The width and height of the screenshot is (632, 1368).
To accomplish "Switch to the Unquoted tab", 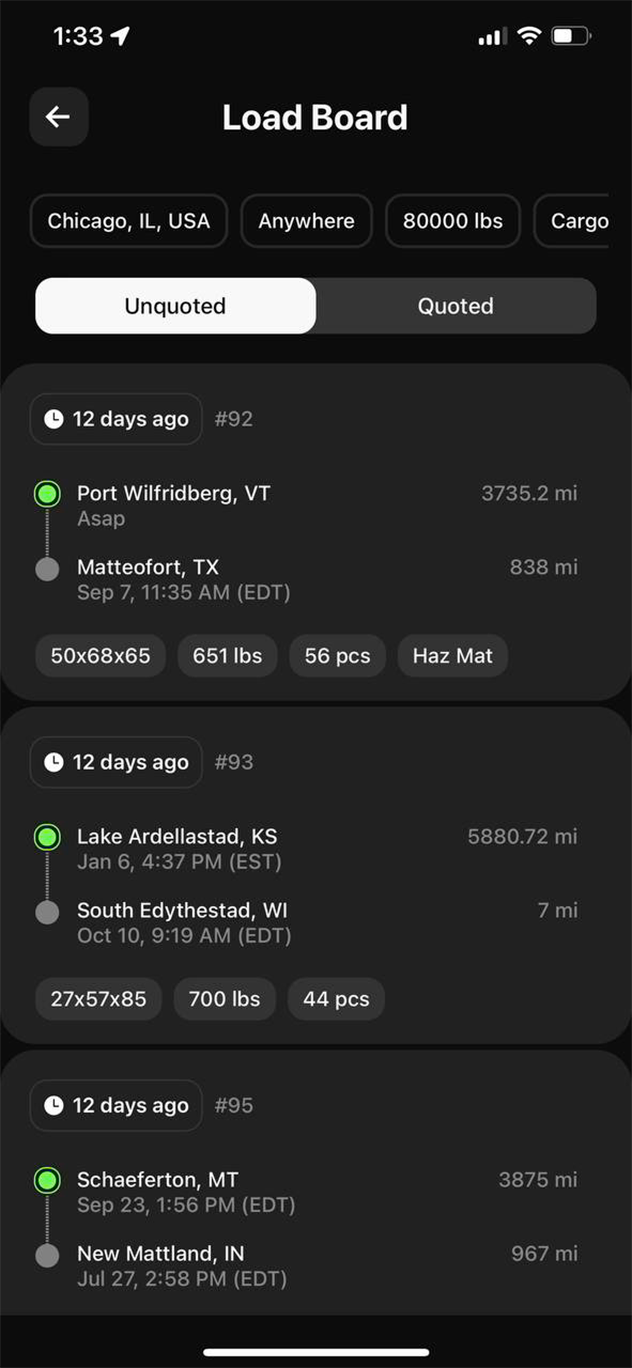I will (175, 306).
